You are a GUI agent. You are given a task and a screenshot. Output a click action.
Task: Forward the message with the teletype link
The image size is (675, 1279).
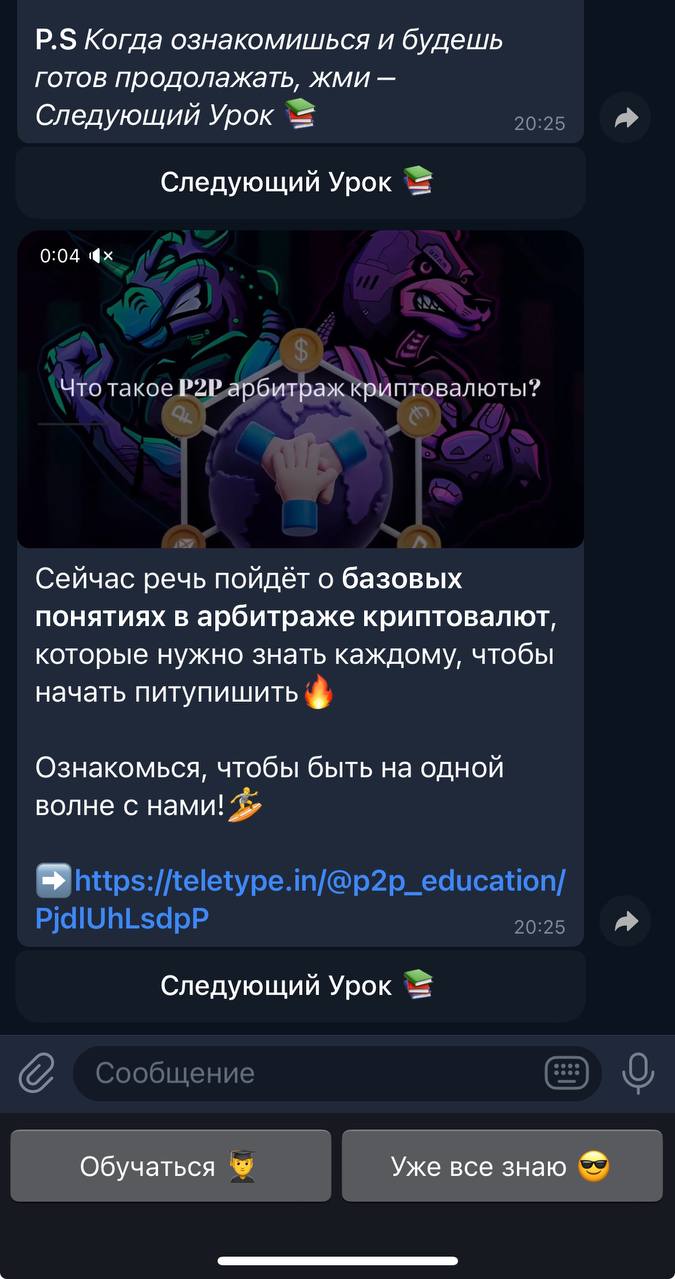coord(626,921)
